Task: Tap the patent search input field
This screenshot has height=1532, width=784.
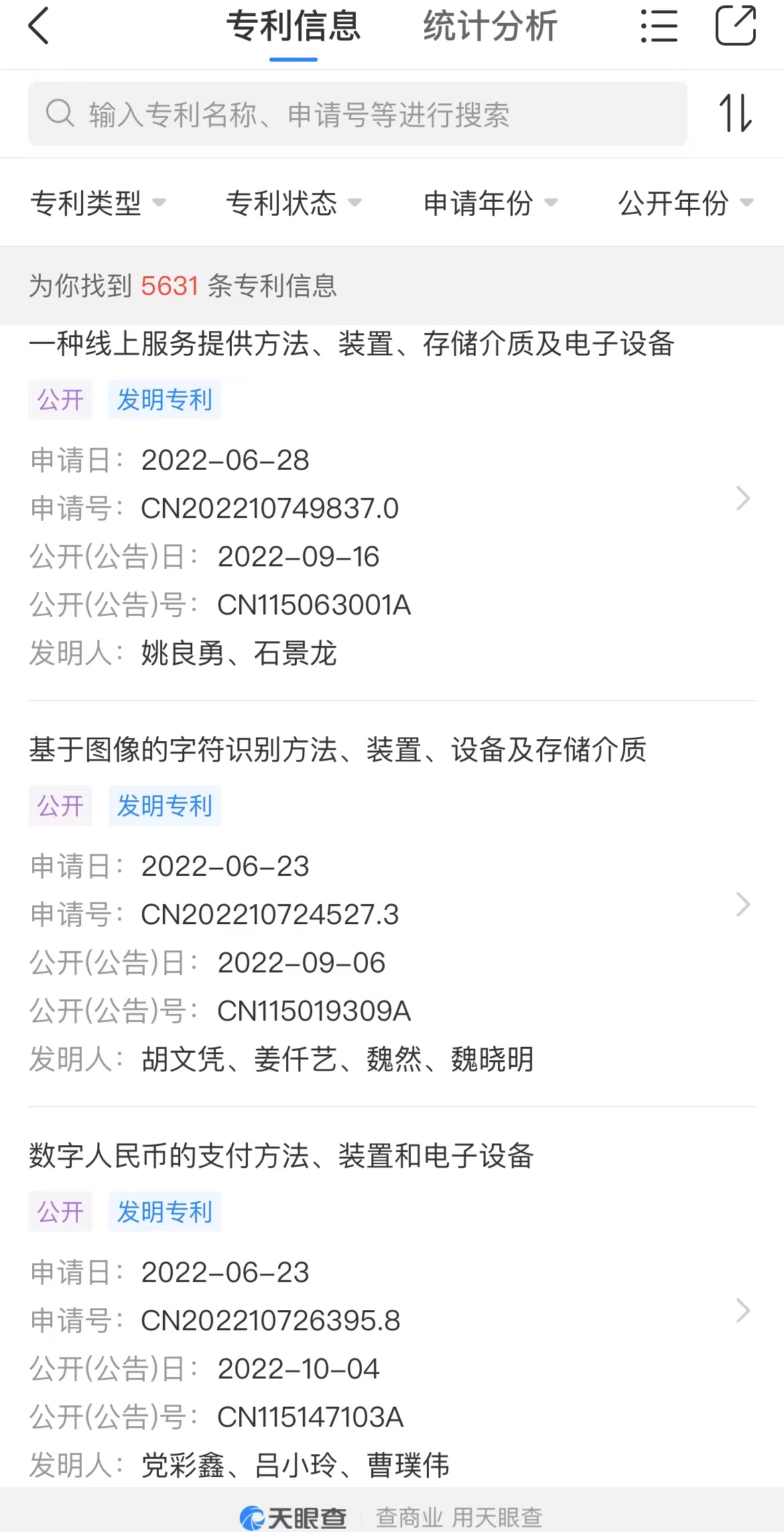Action: [x=358, y=114]
